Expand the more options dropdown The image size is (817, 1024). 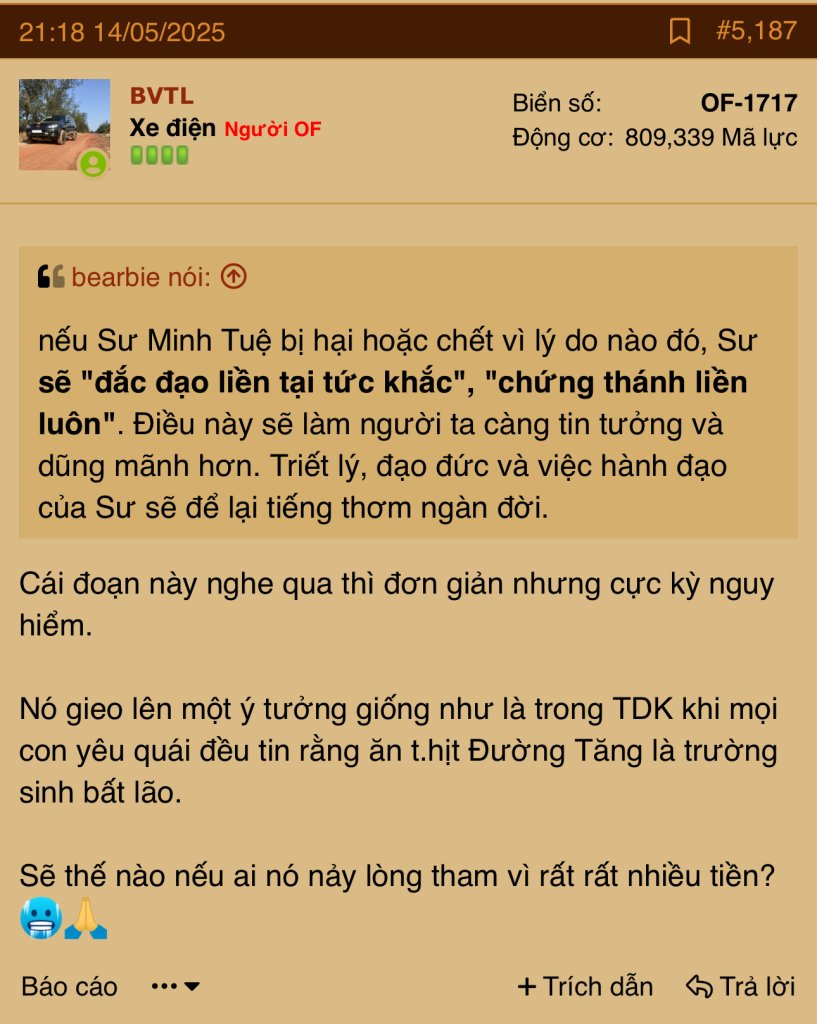(x=175, y=987)
